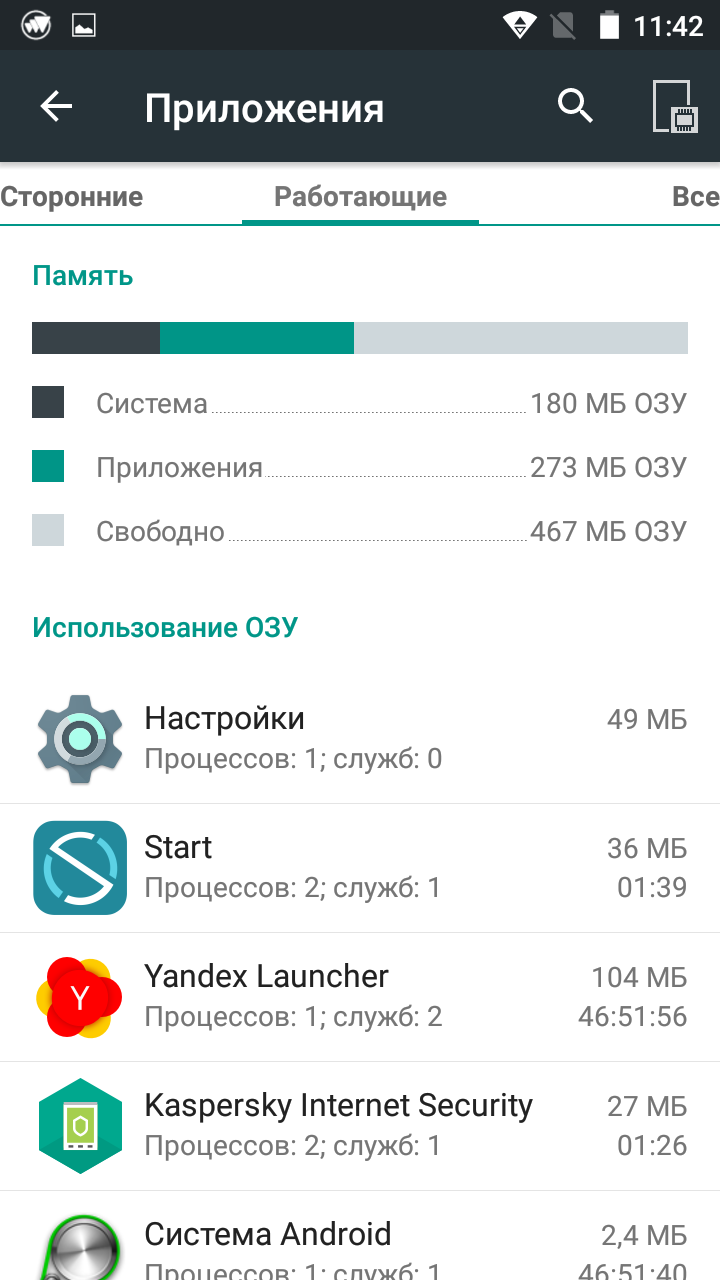View Yandex Launcher running details
The width and height of the screenshot is (720, 1280).
point(360,997)
